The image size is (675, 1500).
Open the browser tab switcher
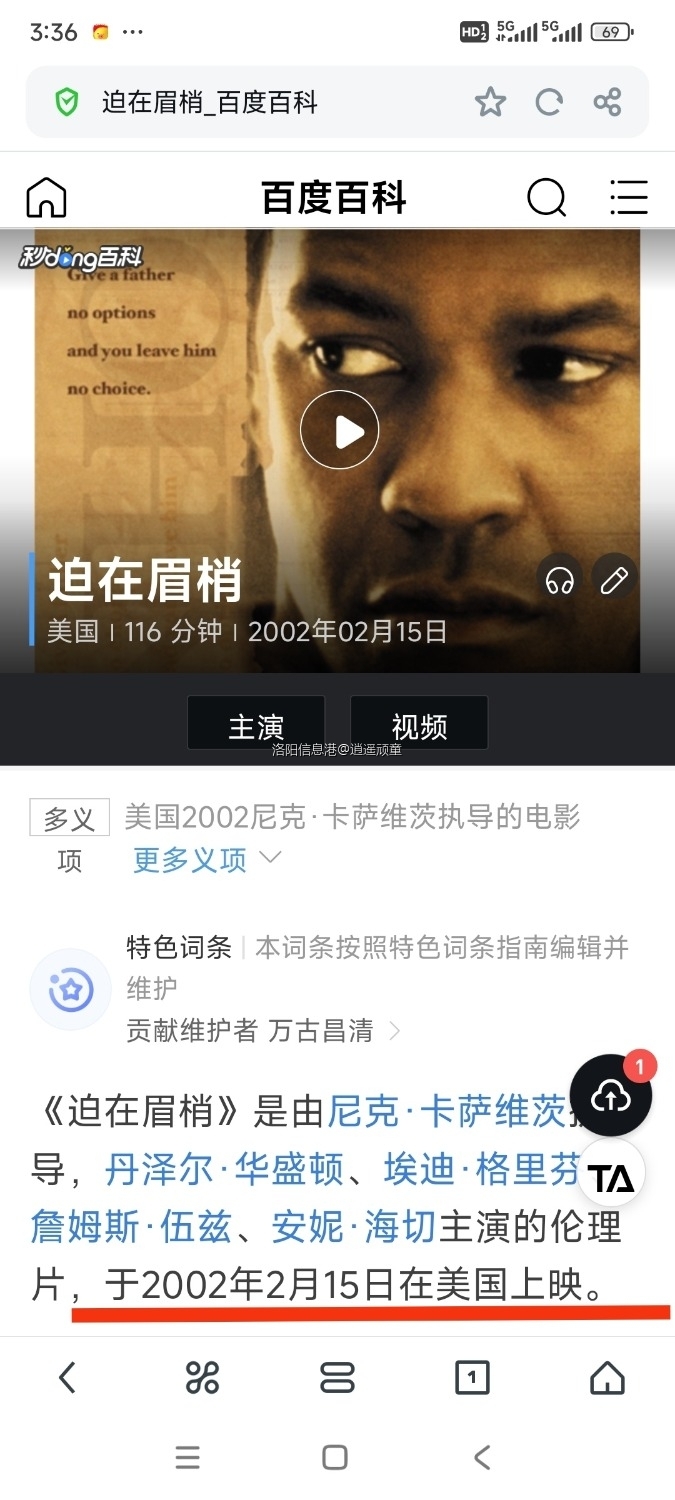pos(472,1379)
